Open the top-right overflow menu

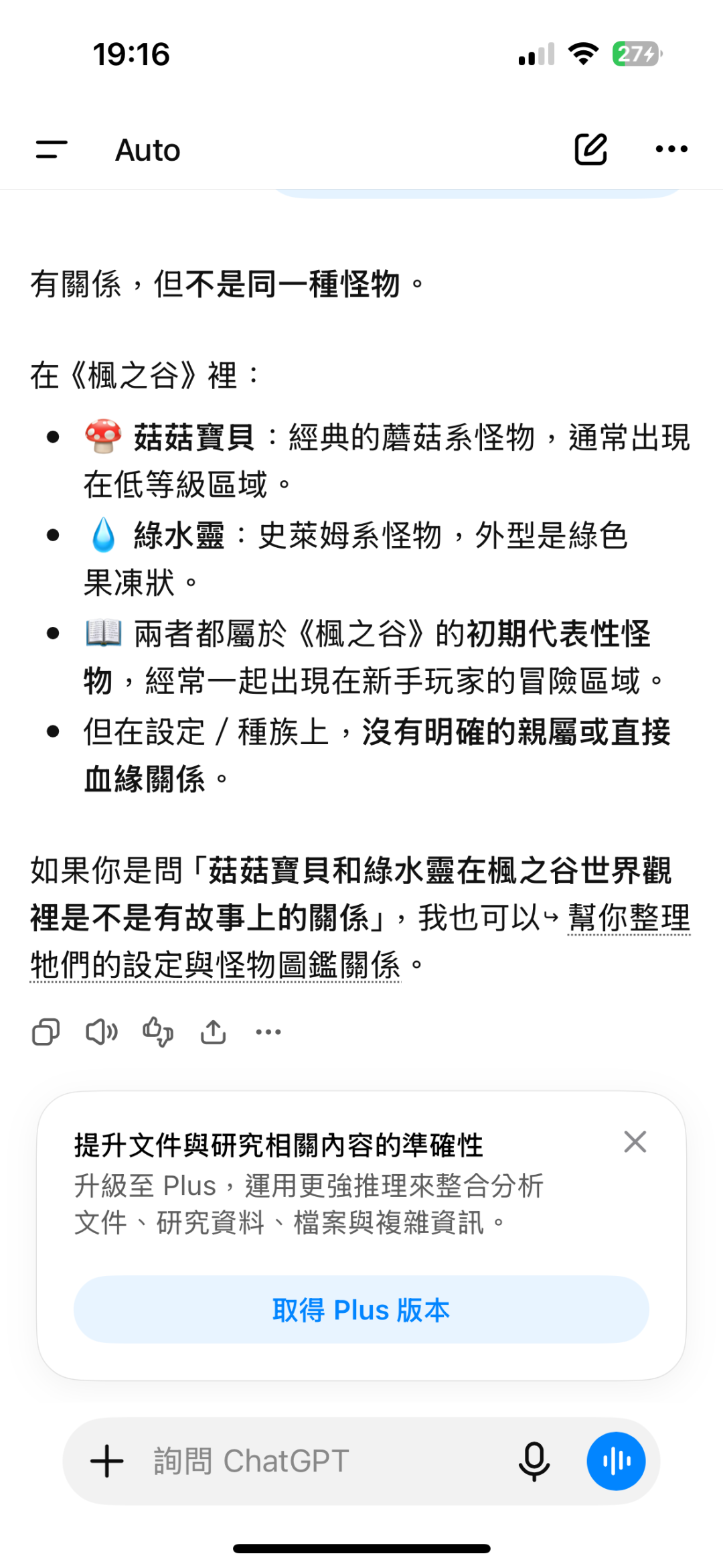coord(671,149)
